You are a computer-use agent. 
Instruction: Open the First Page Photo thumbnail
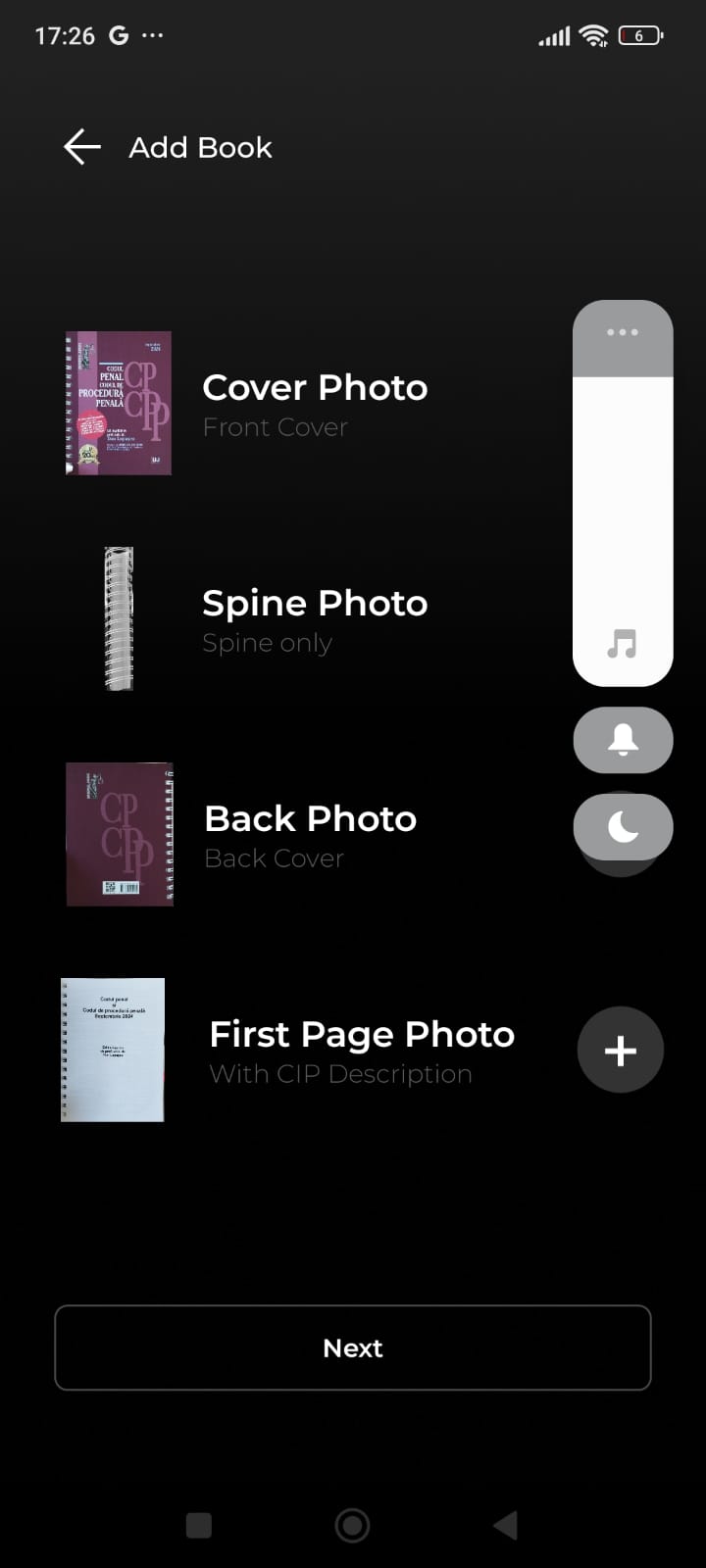point(113,1050)
